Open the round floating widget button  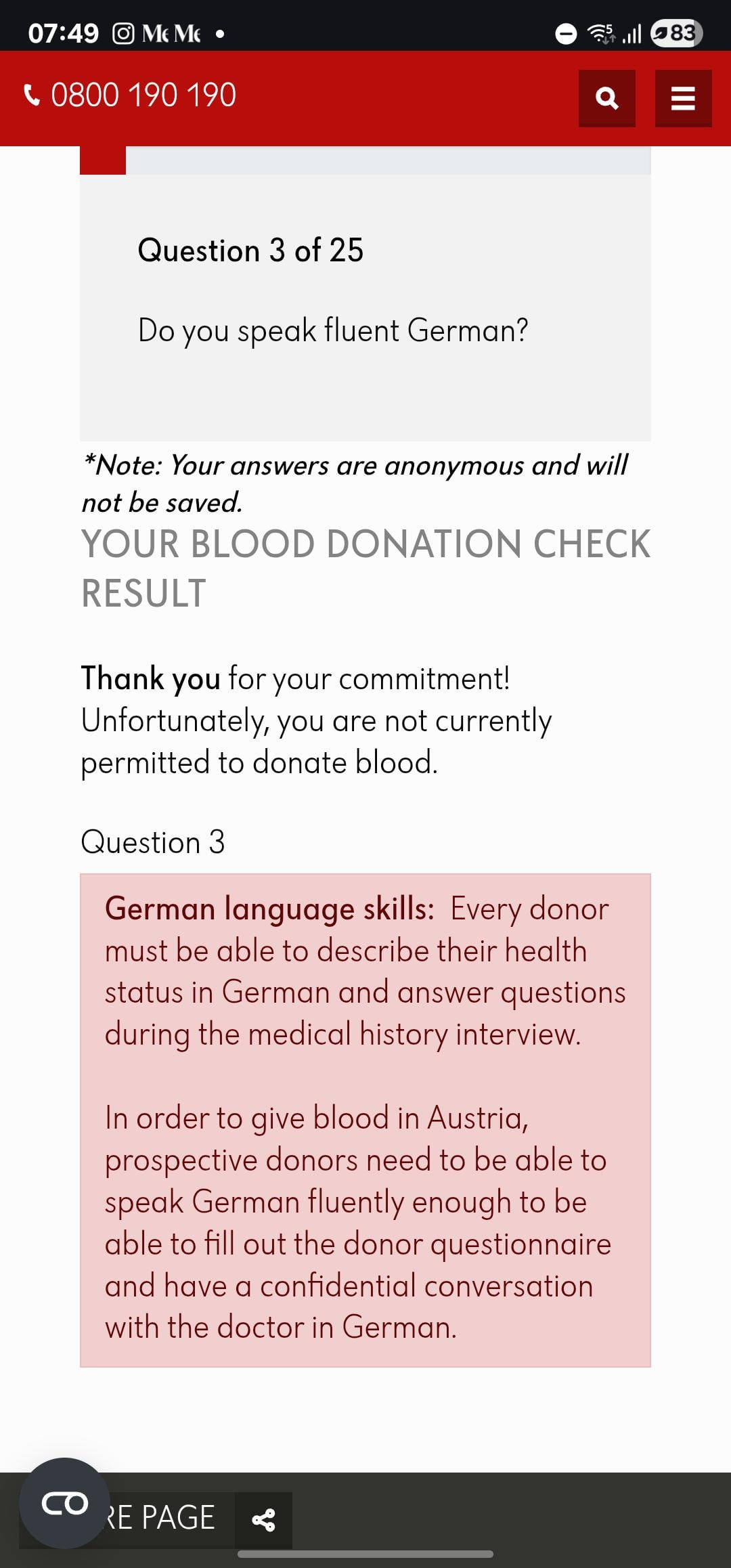pos(65,1503)
